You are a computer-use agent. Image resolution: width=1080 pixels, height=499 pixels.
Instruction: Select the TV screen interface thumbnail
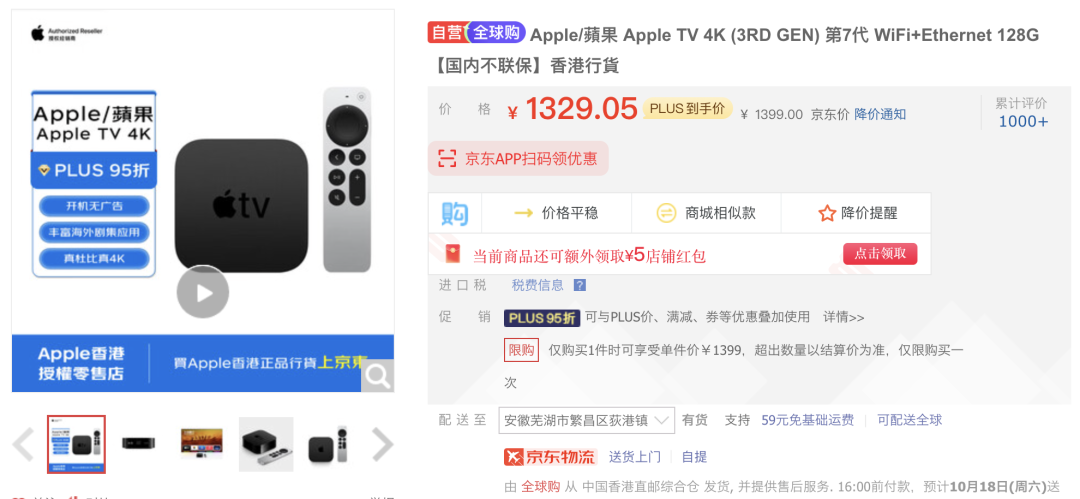click(x=202, y=443)
